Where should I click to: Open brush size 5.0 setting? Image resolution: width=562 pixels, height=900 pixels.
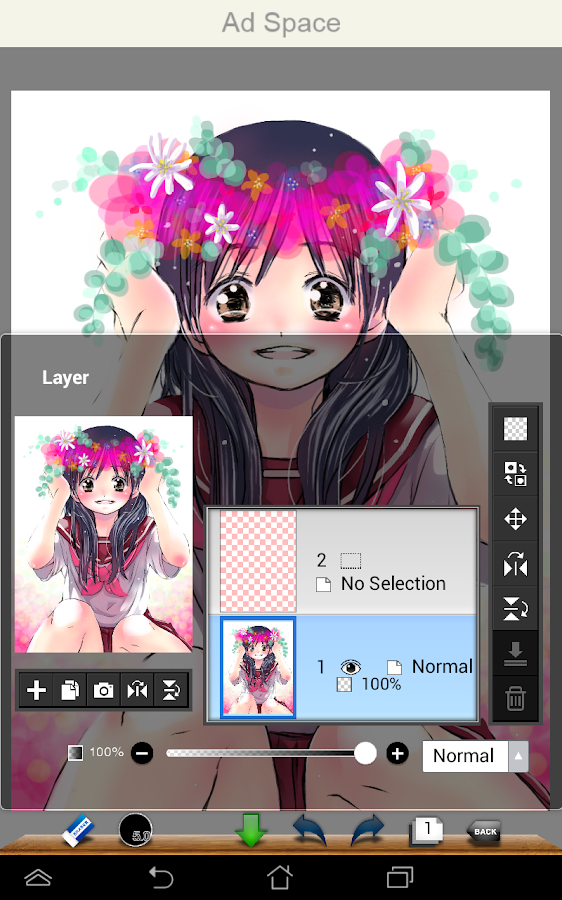click(x=135, y=830)
